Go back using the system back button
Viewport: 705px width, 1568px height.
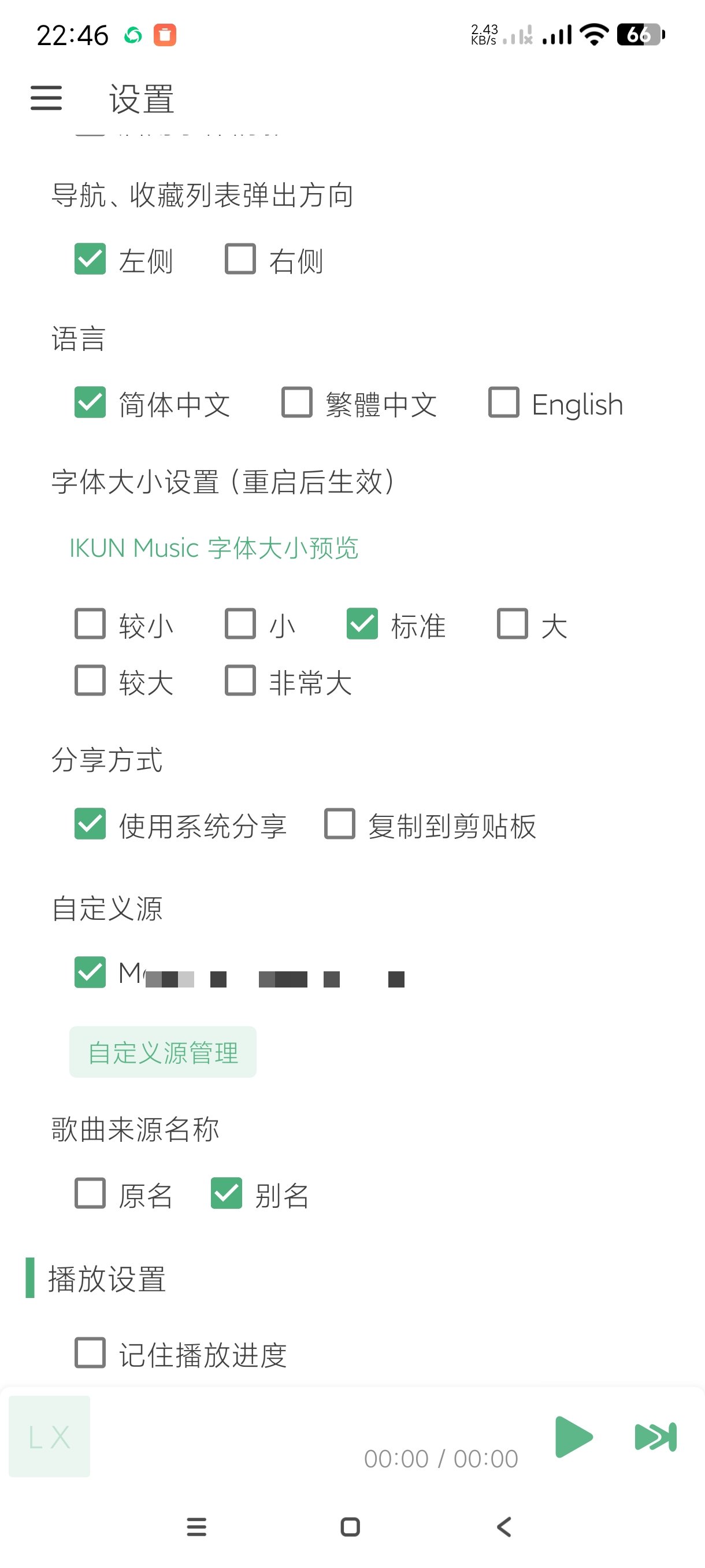coord(504,1526)
